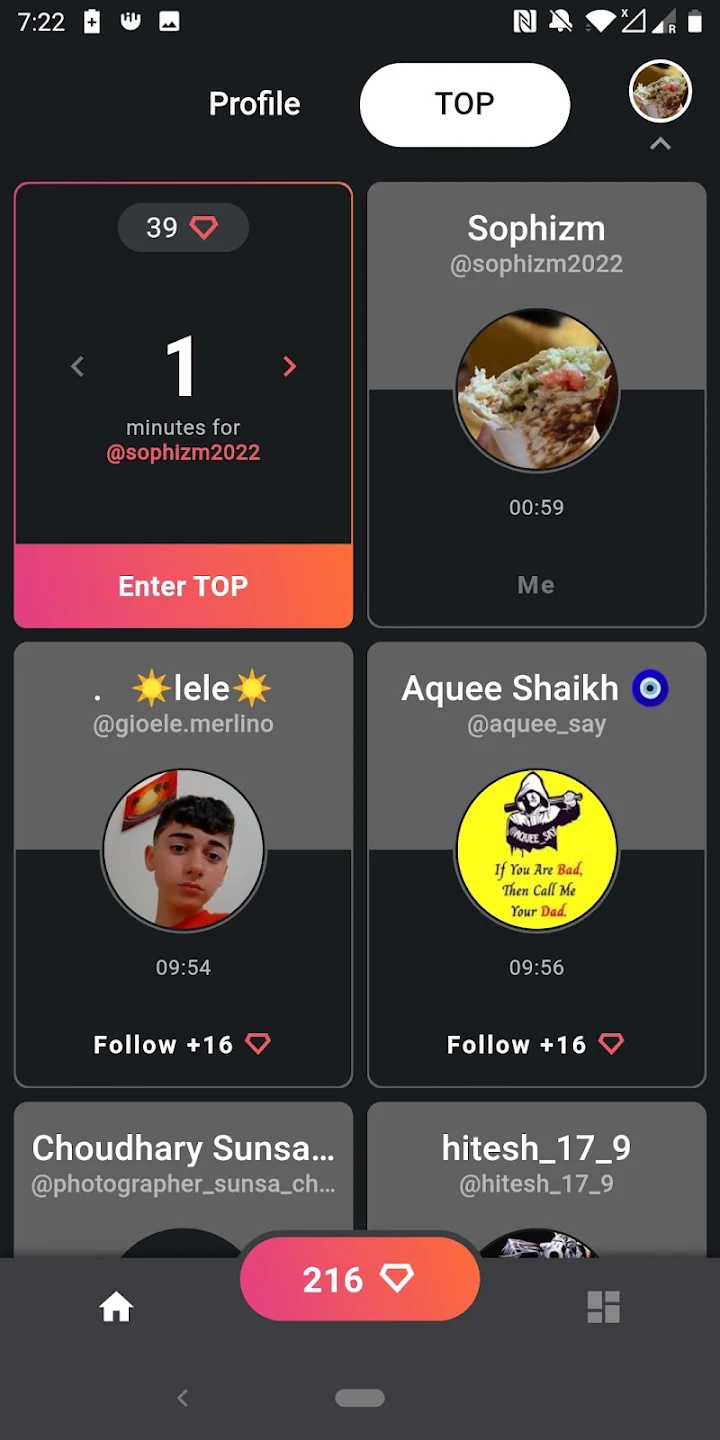Follow gioele.merlino for +16 diamonds

point(183,1045)
